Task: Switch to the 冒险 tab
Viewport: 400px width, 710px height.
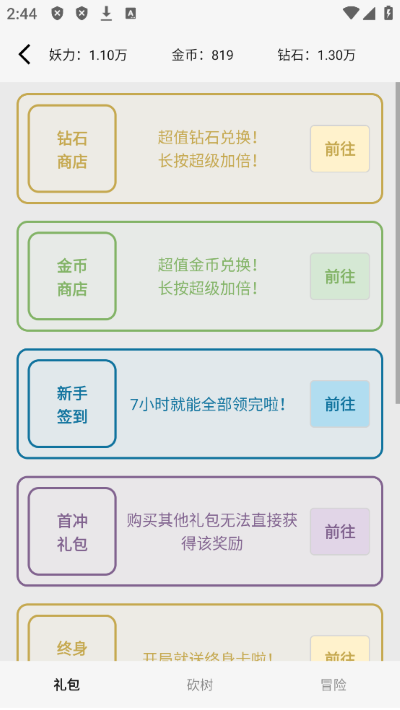Action: point(333,685)
